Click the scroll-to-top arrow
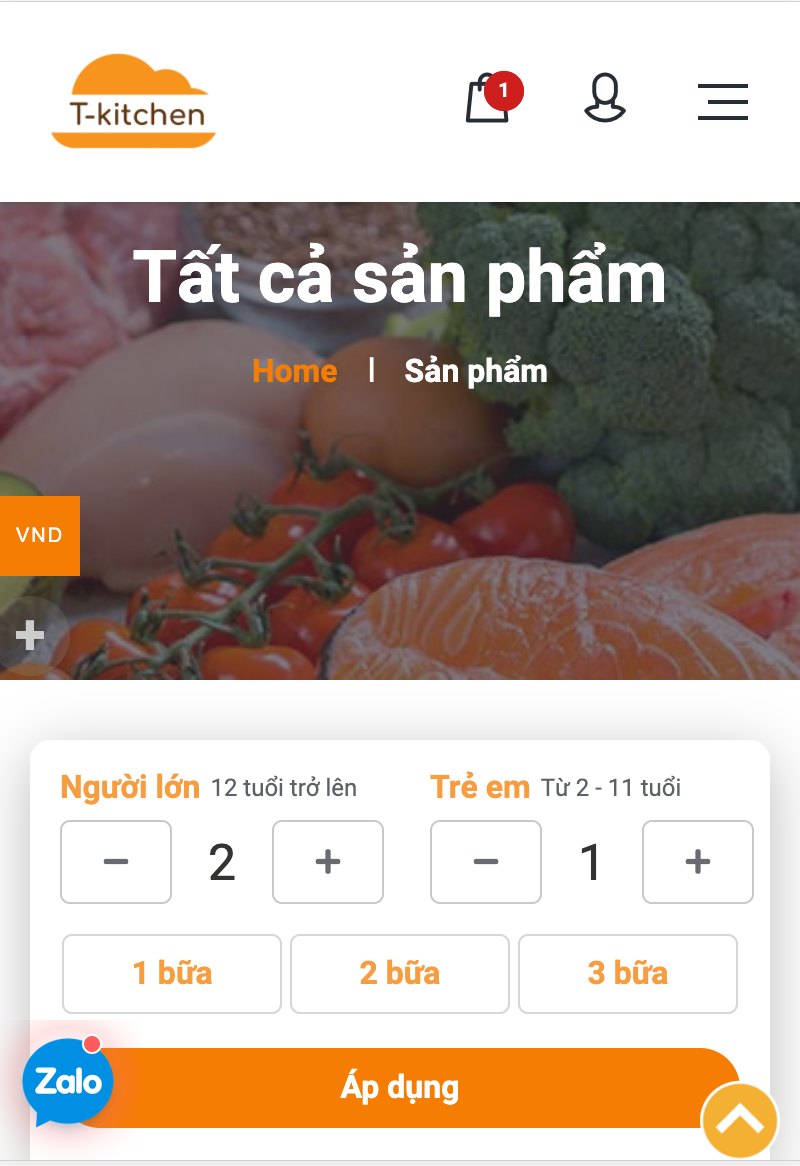Image resolution: width=800 pixels, height=1166 pixels. coord(741,1120)
